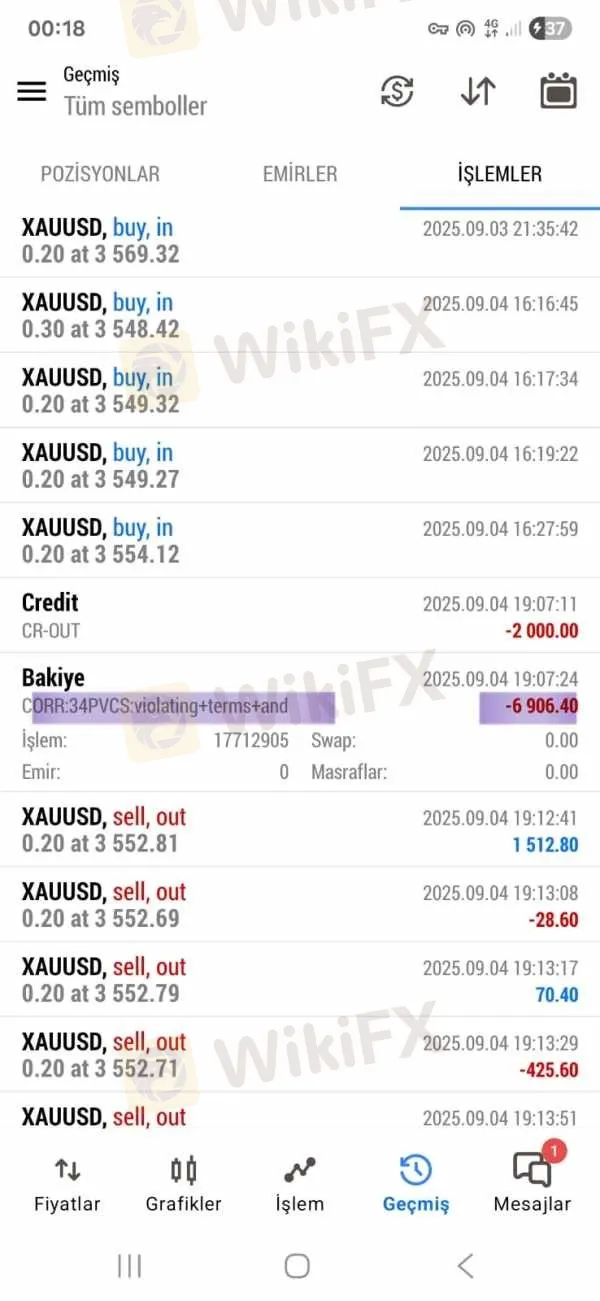Select the Geçmiş history tab

[416, 1182]
